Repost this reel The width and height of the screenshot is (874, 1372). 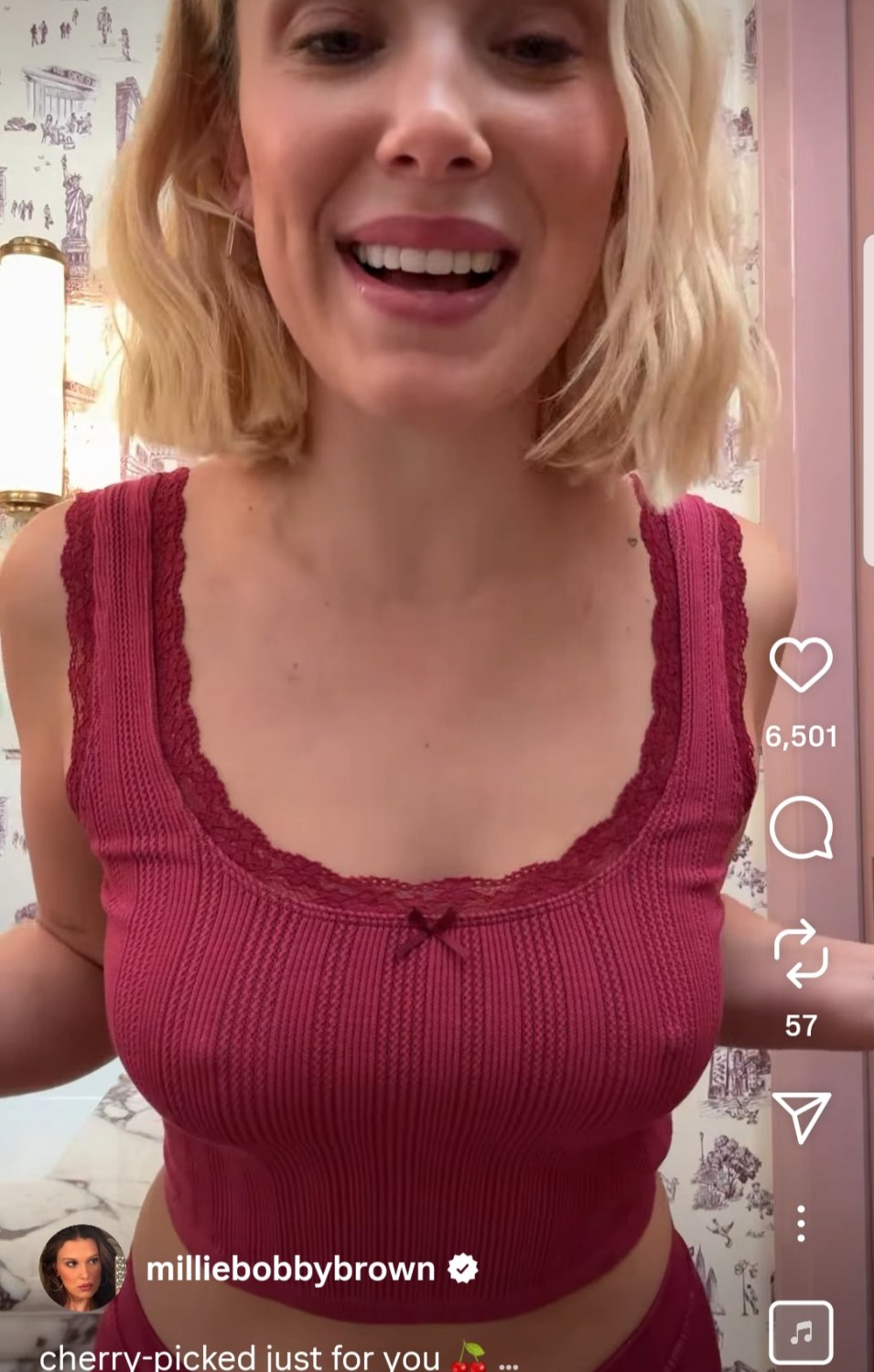pyautogui.click(x=801, y=953)
